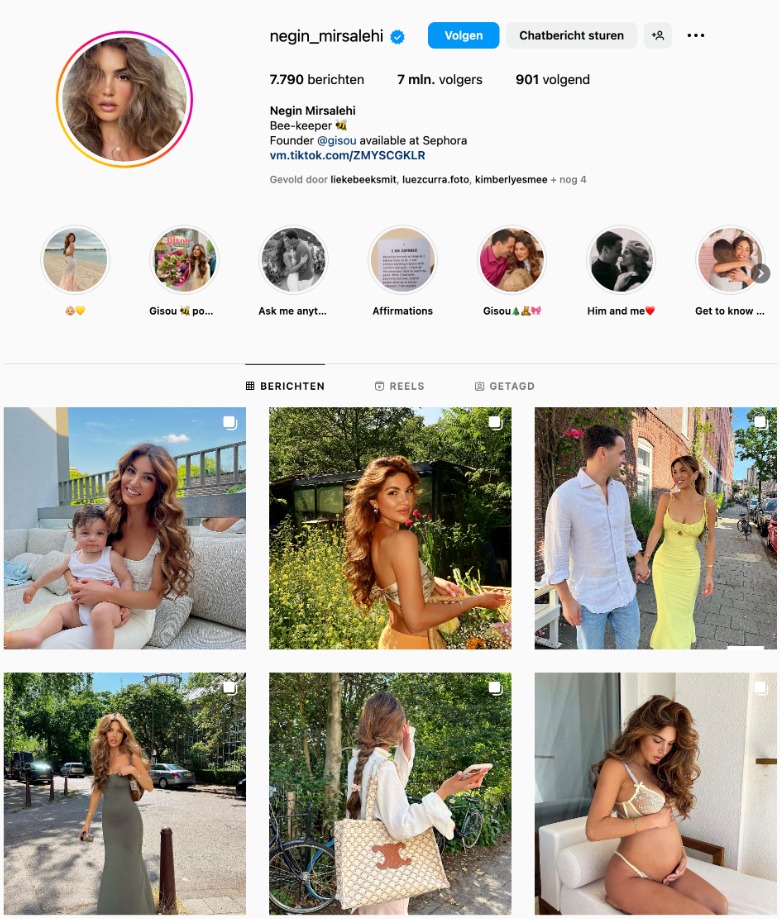Show suggested accounts with the add-person icon

[658, 35]
